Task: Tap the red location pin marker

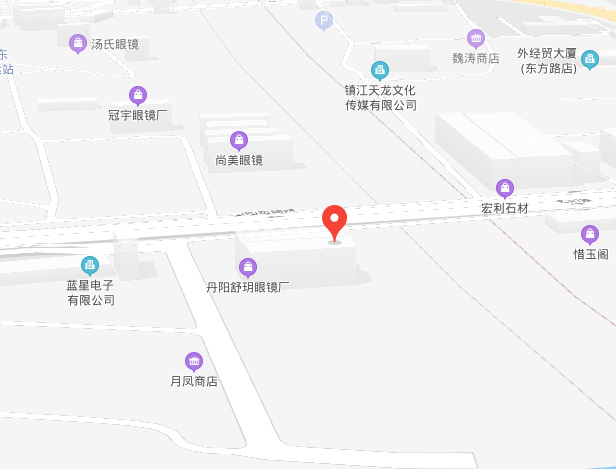Action: pyautogui.click(x=334, y=221)
